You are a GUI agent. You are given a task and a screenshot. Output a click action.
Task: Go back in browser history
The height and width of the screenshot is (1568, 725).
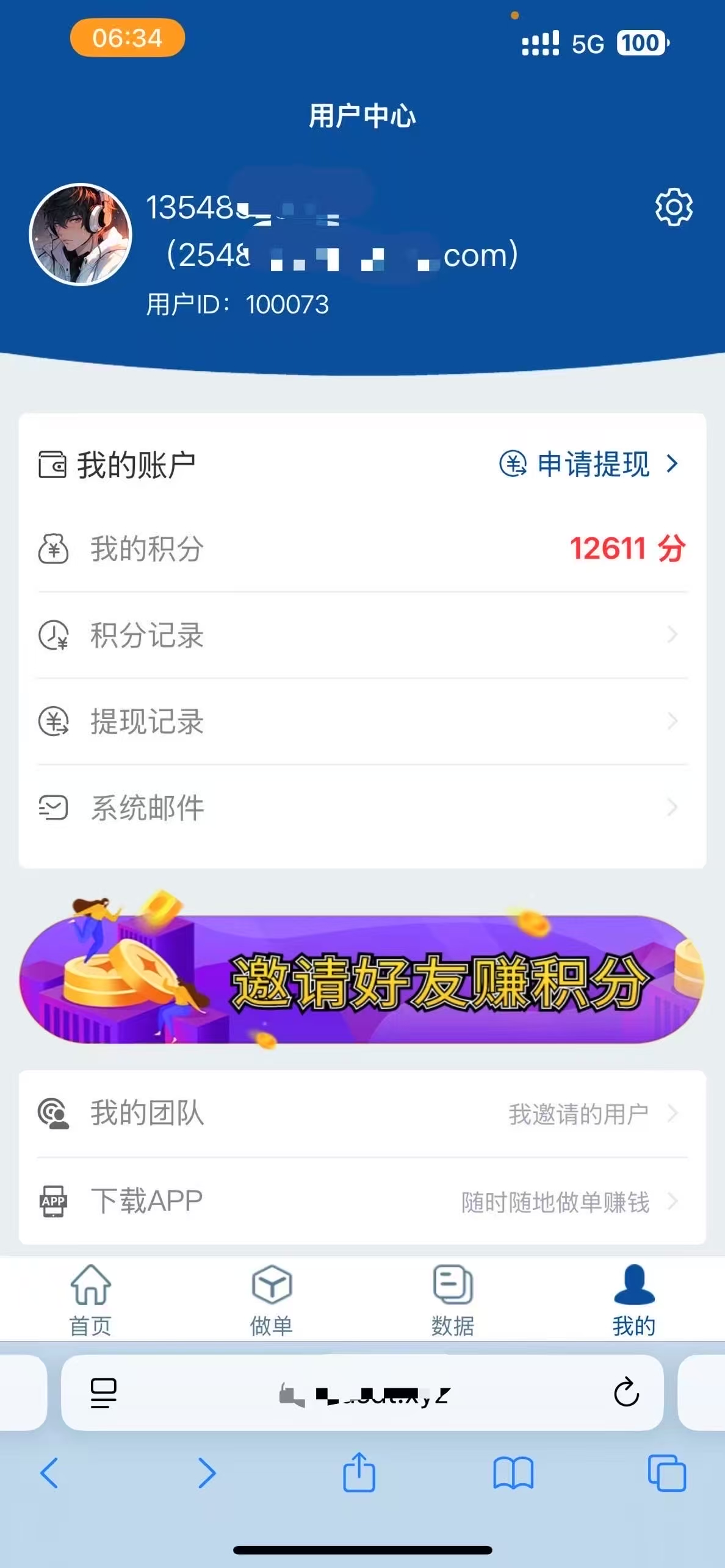(x=49, y=1473)
